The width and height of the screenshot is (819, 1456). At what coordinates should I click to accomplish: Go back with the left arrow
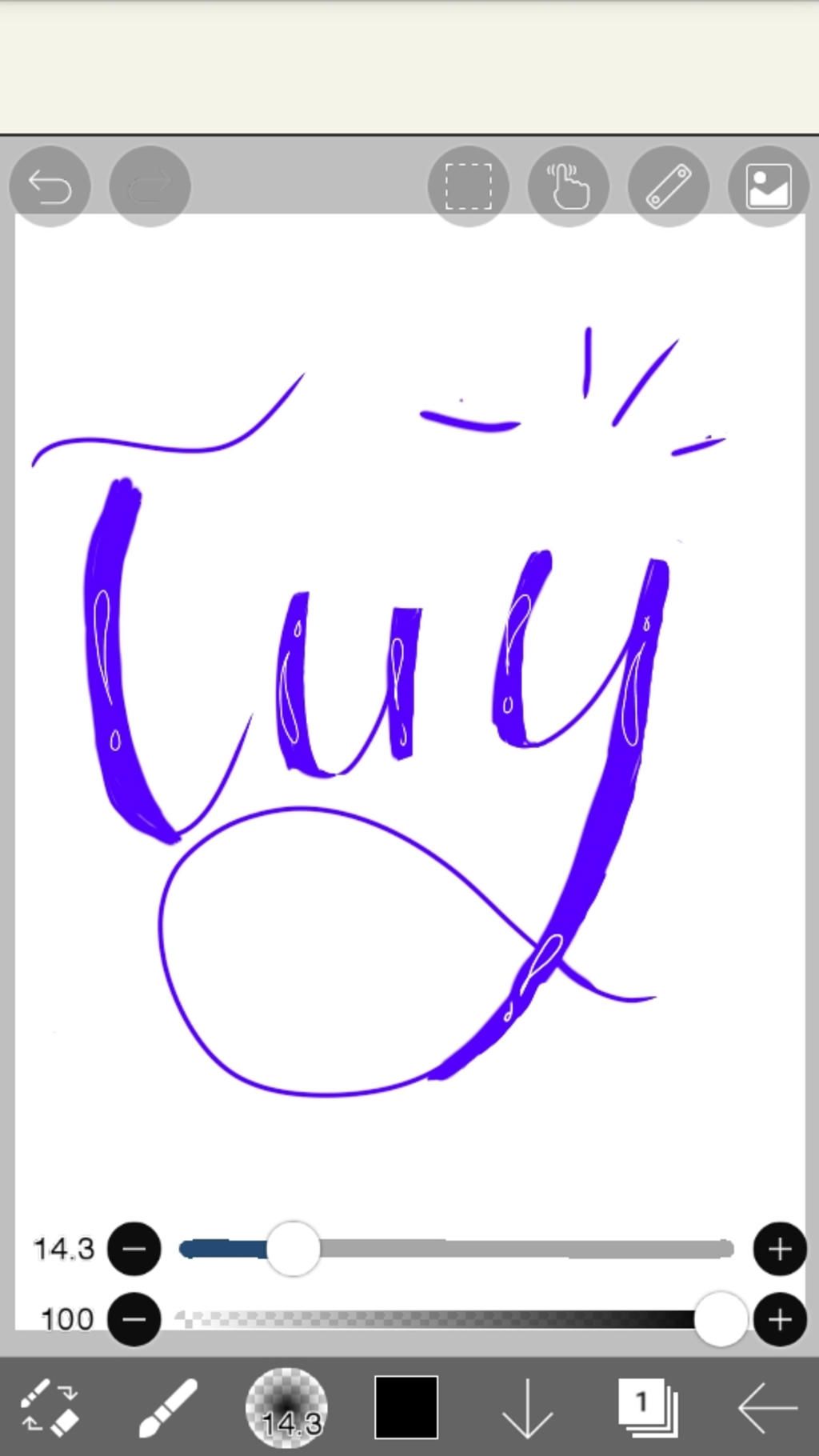[766, 1406]
